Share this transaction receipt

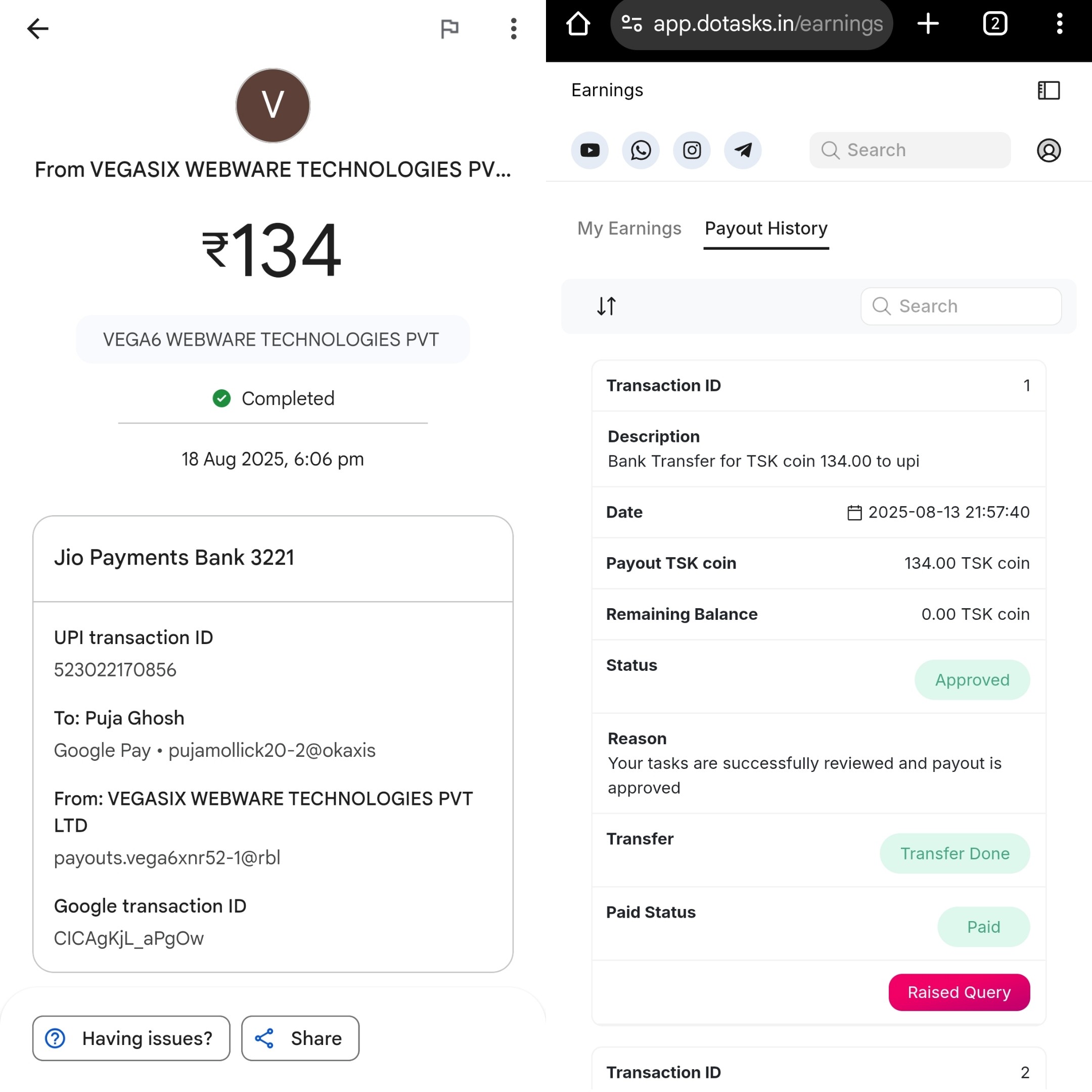click(x=300, y=1038)
